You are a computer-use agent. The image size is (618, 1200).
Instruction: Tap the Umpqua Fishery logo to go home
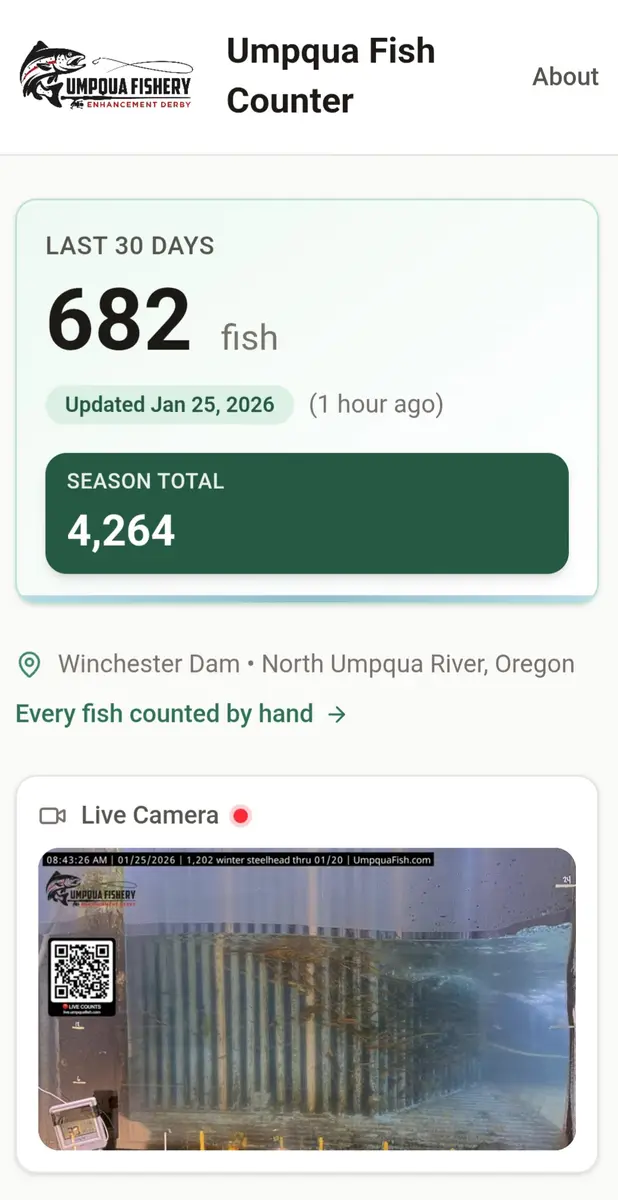106,76
